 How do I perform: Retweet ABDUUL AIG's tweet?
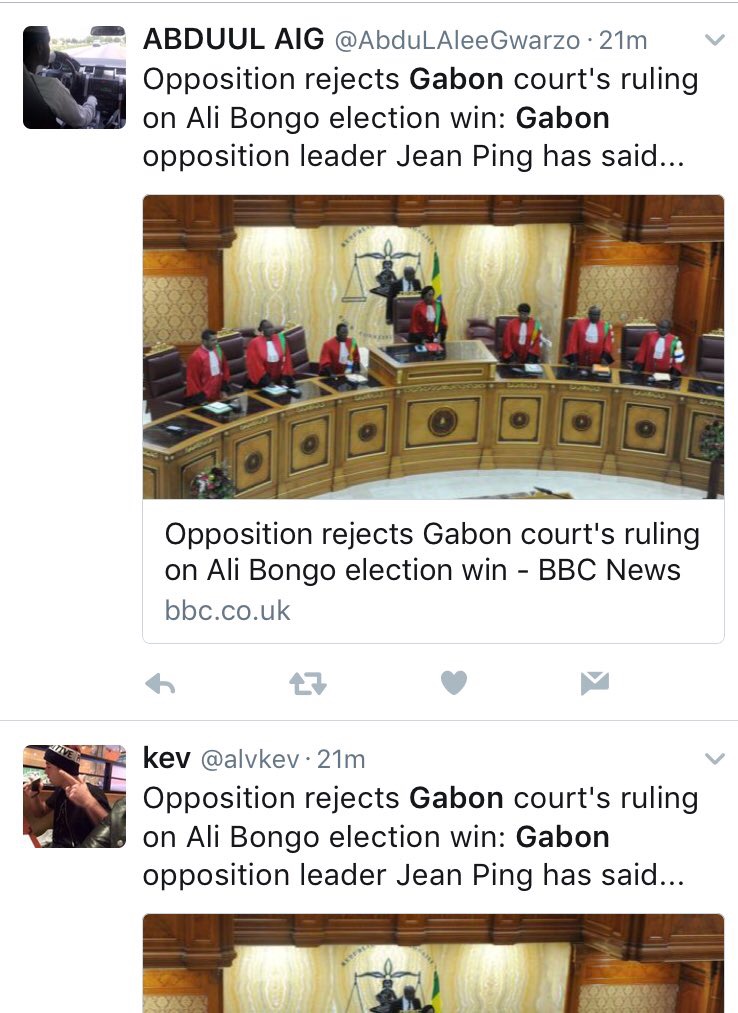click(x=307, y=684)
